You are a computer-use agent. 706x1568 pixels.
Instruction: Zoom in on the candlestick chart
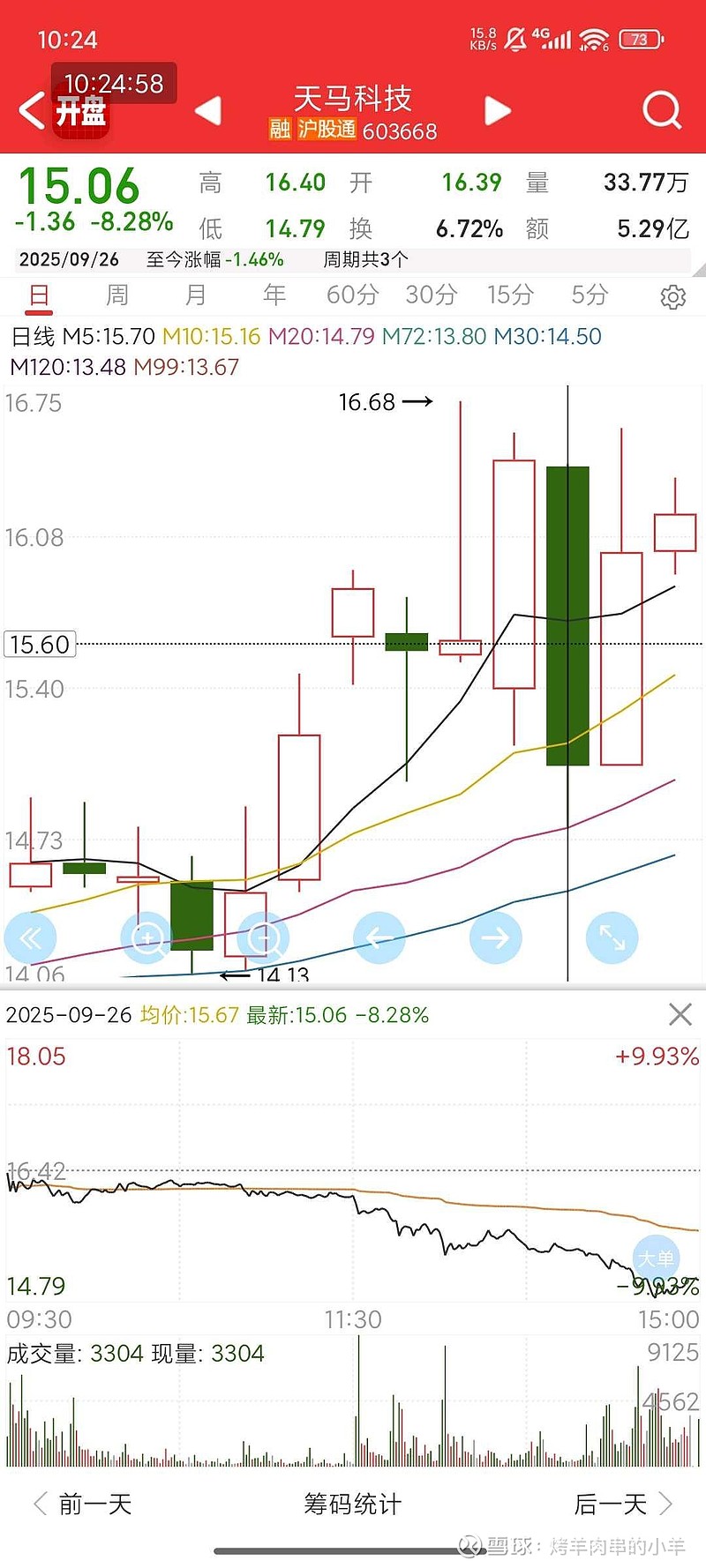point(146,937)
